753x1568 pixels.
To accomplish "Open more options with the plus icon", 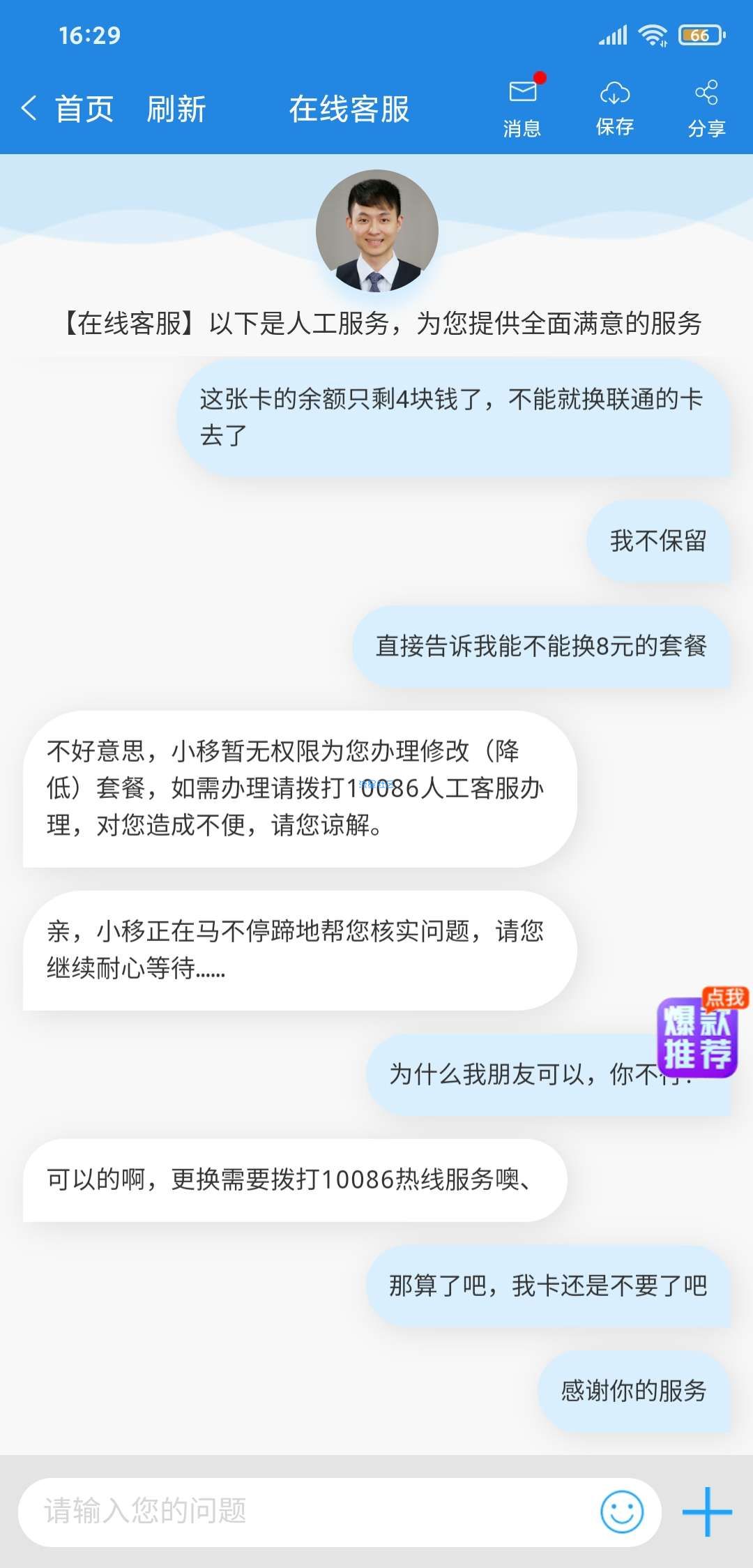I will point(706,1512).
